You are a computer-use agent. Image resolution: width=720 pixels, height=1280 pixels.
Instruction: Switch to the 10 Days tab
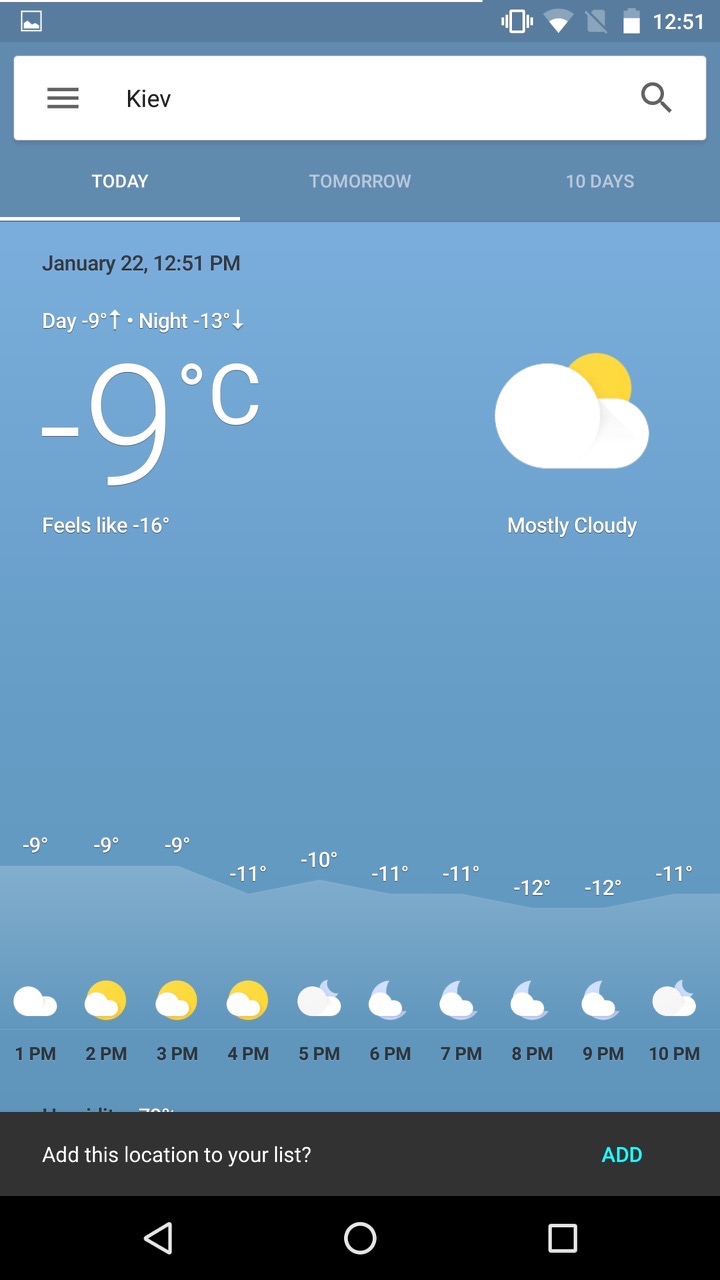[x=600, y=181]
